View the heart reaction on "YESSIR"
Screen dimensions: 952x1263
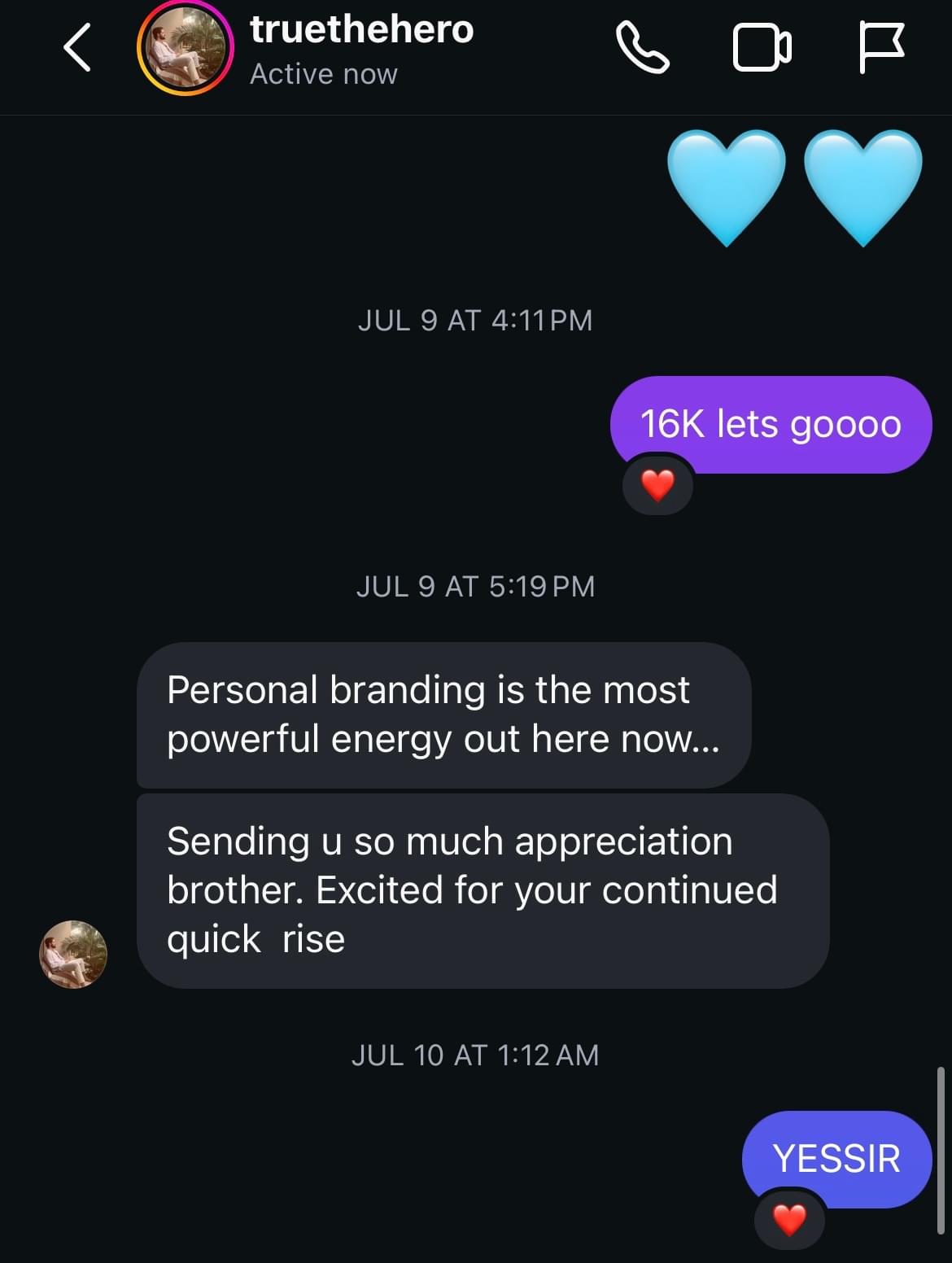pos(789,1220)
